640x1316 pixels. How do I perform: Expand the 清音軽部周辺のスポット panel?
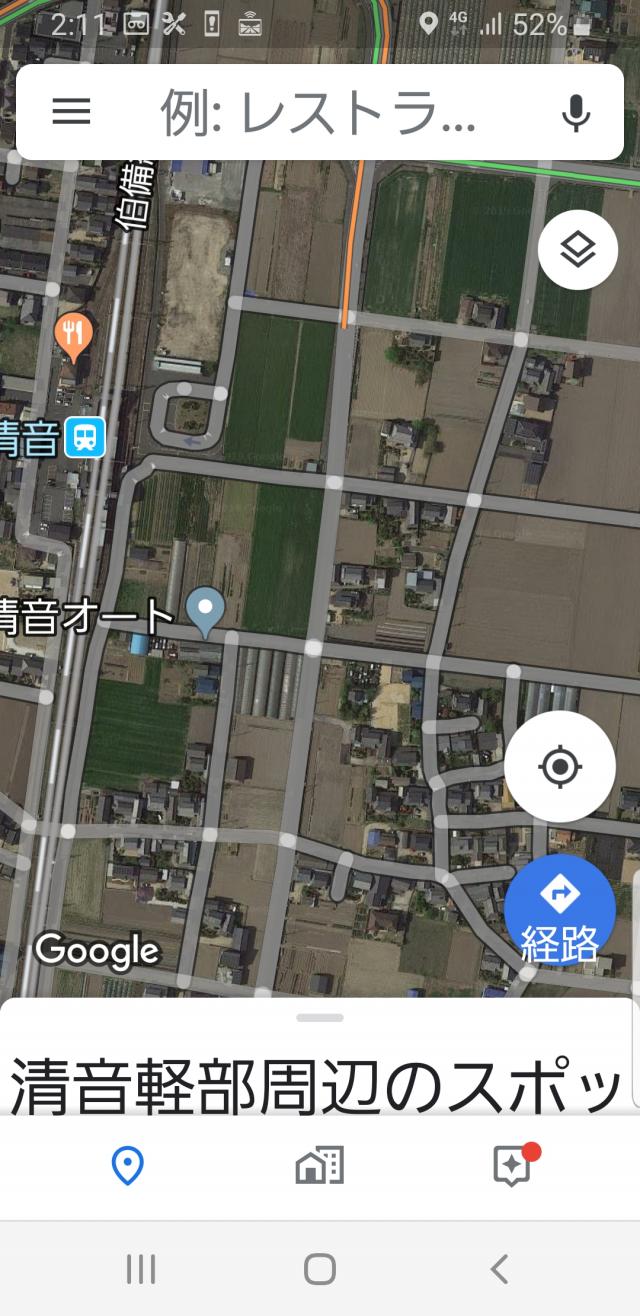(x=320, y=1056)
